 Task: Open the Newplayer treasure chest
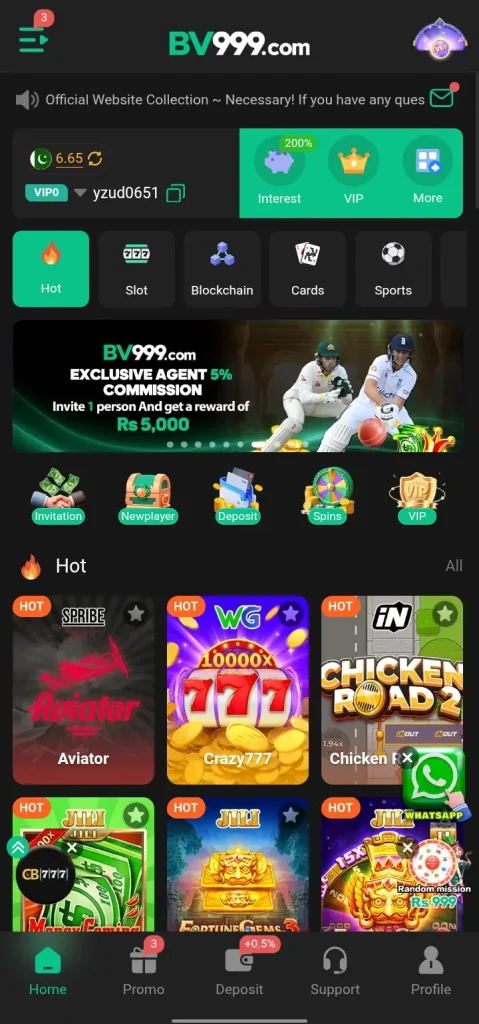[x=148, y=498]
